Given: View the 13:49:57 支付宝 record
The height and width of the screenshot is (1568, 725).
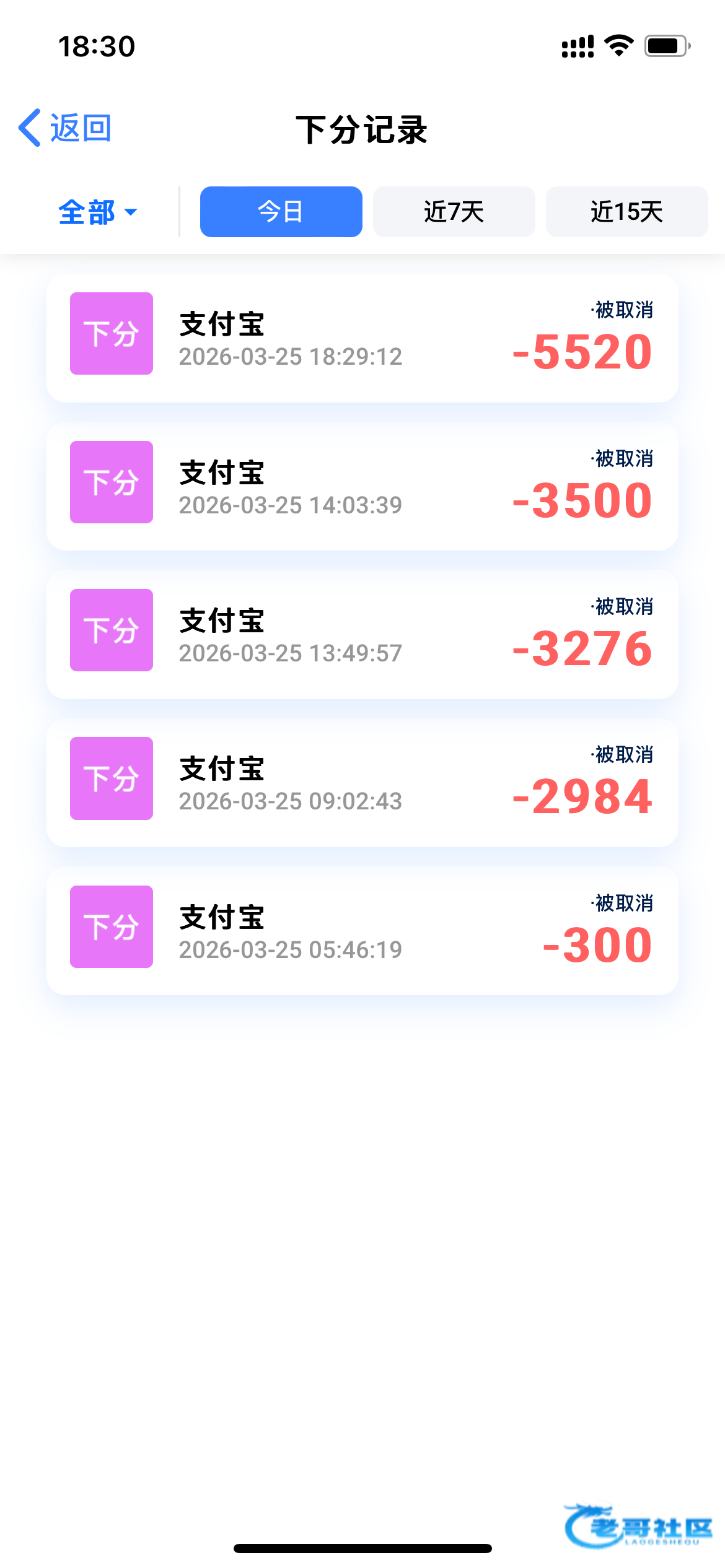Looking at the screenshot, I should click(x=362, y=634).
